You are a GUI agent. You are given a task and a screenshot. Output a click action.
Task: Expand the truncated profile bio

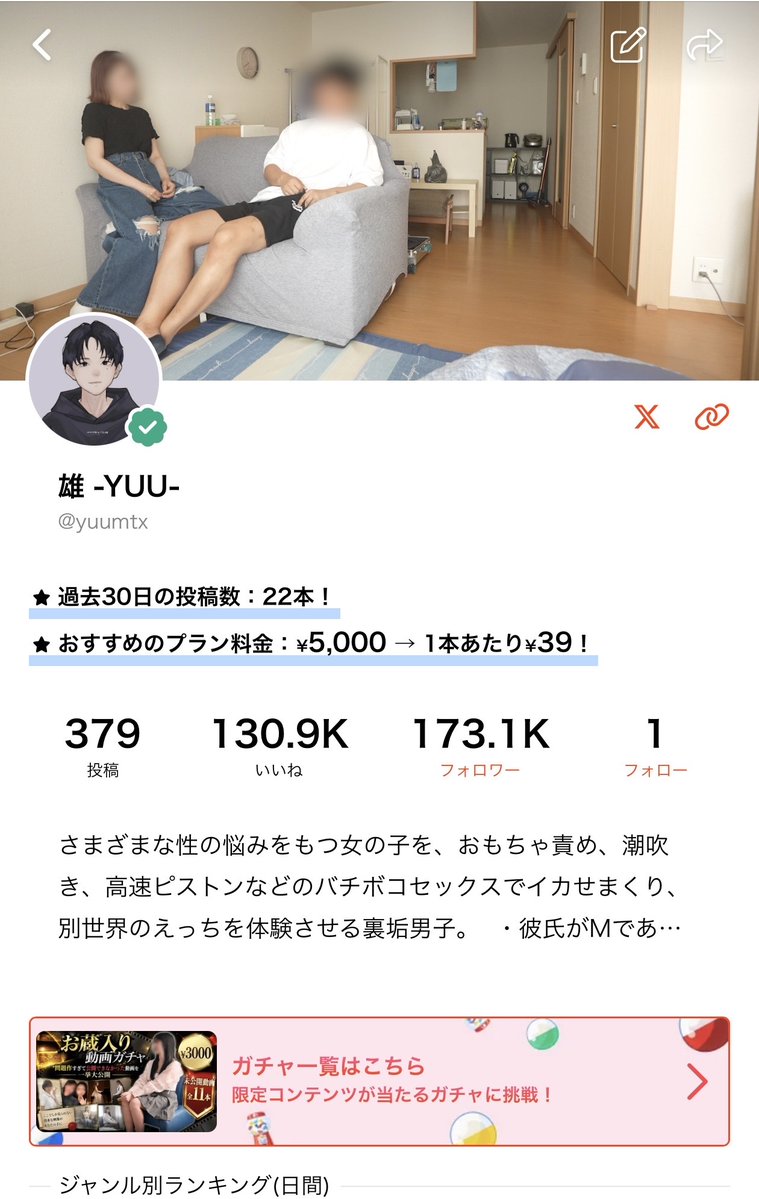[x=370, y=887]
